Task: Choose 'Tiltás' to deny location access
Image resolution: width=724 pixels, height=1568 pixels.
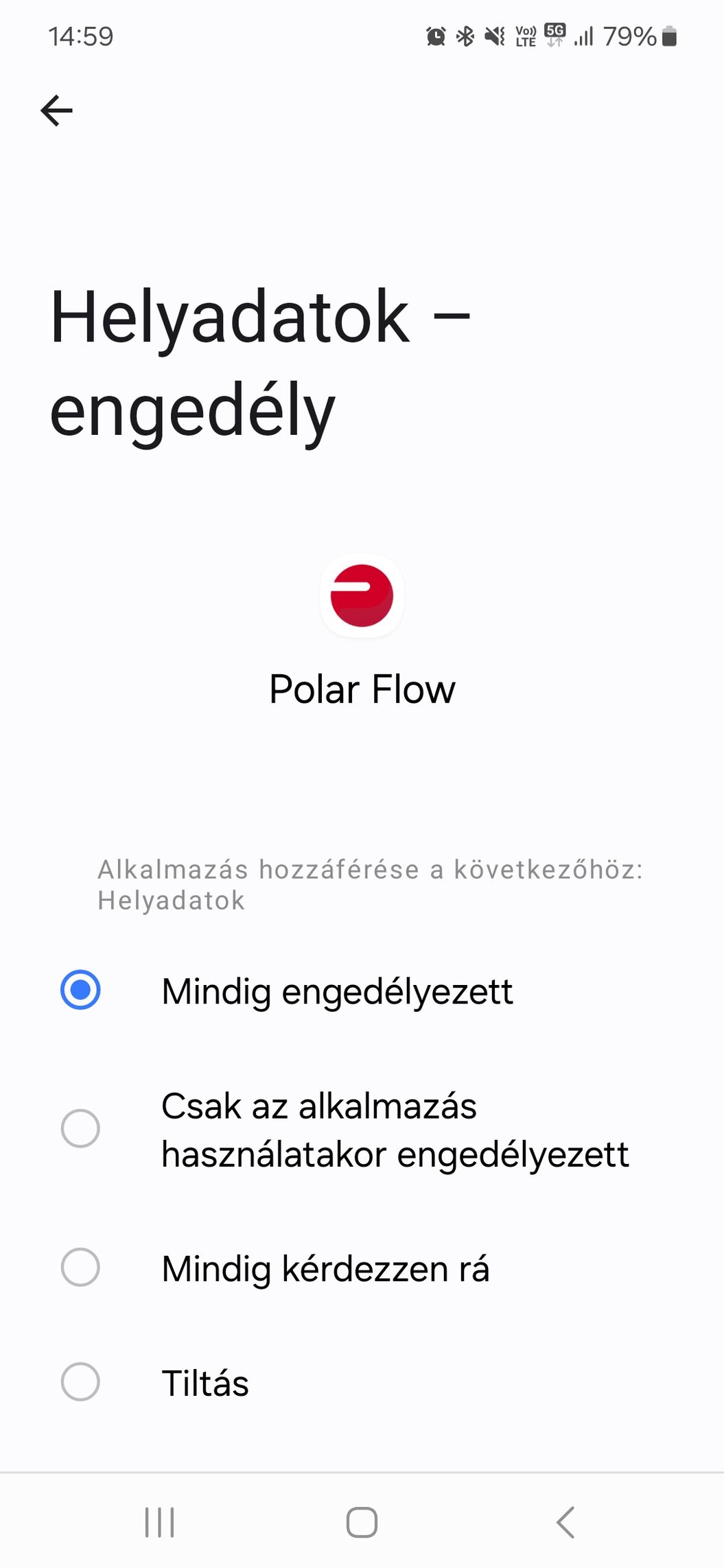Action: point(362,1383)
